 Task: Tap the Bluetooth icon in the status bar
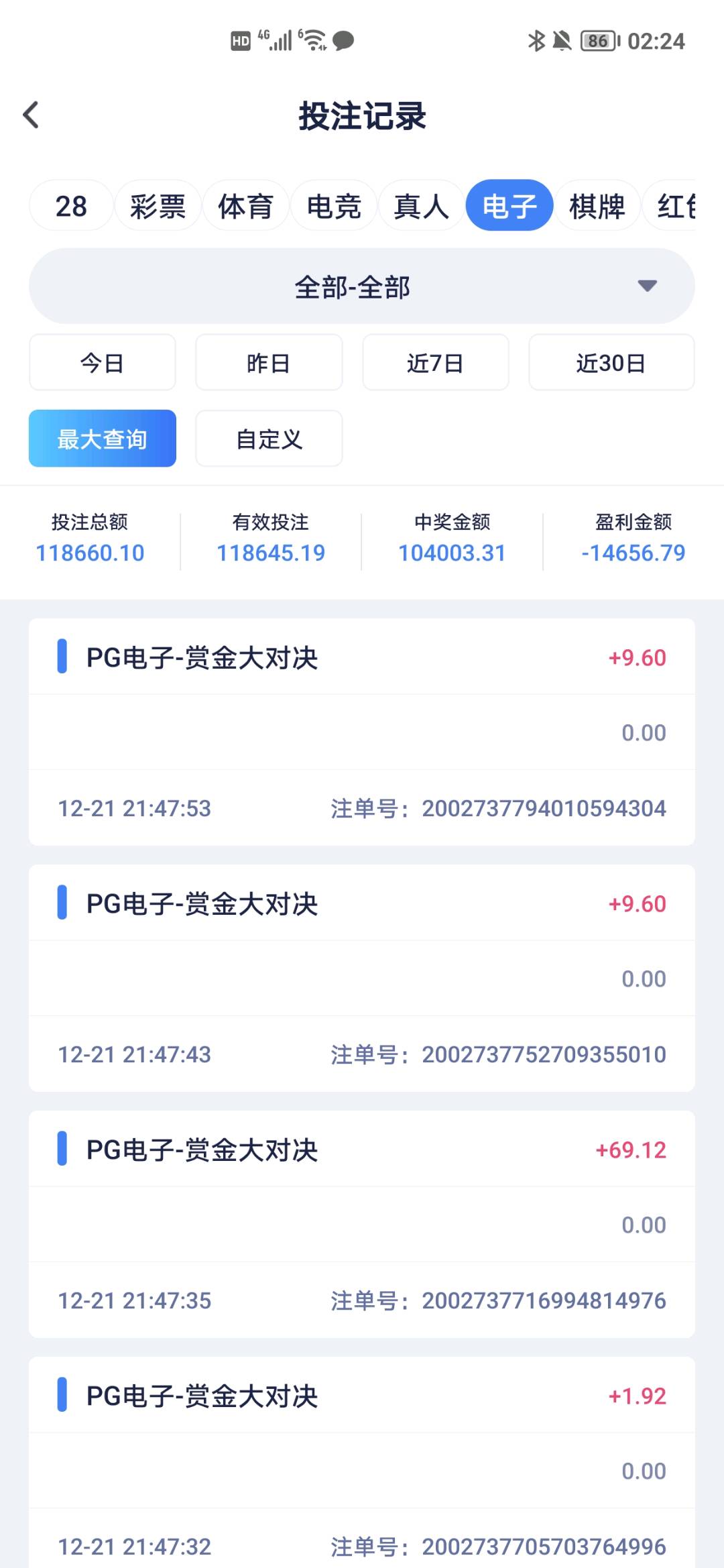point(536,42)
